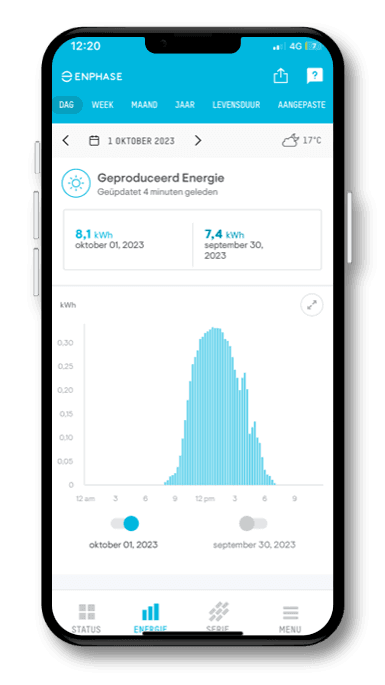Show LEVENSDUUR production
The height and width of the screenshot is (685, 385).
pos(236,105)
